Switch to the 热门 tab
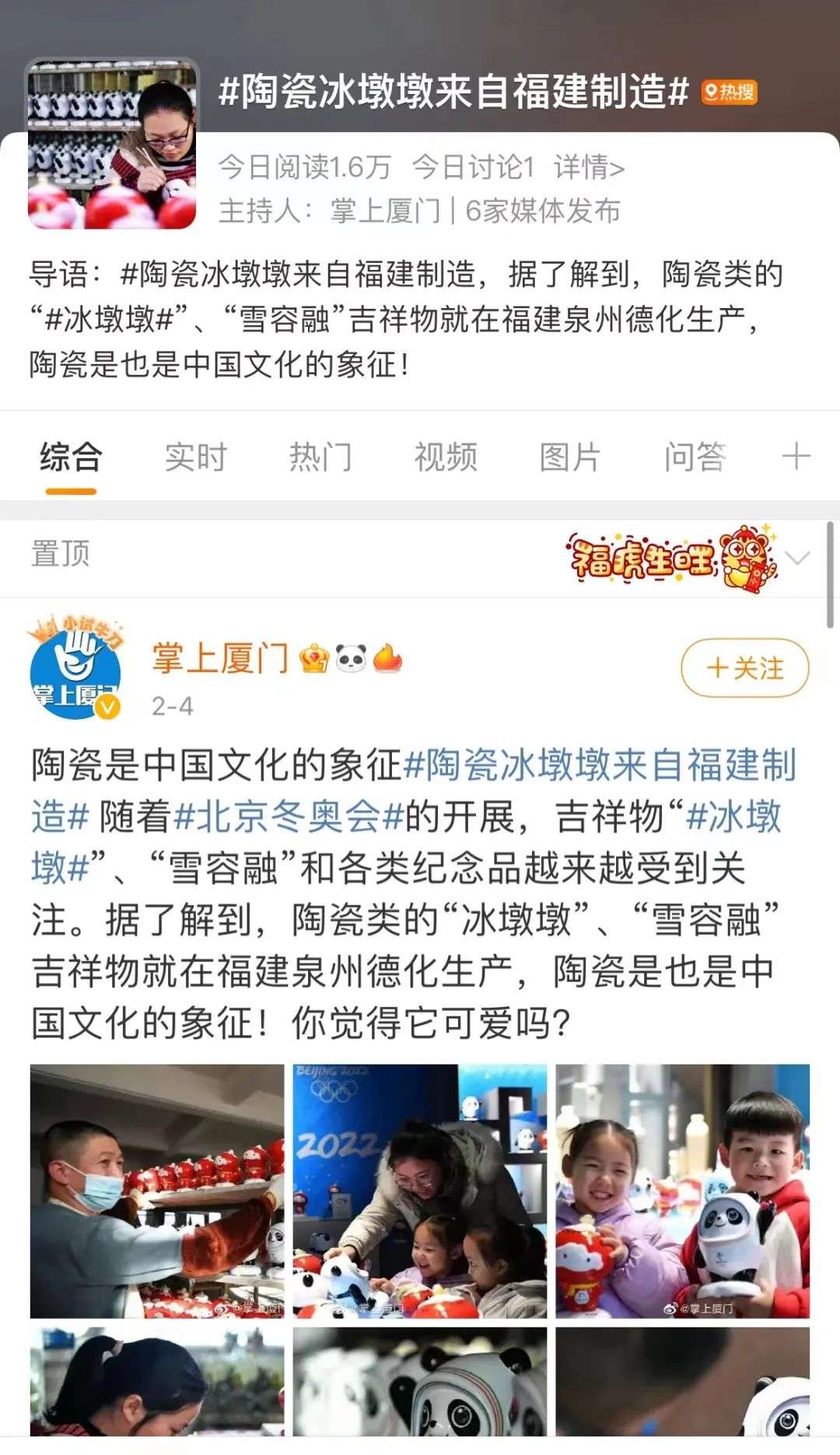This screenshot has height=1455, width=840. 320,457
